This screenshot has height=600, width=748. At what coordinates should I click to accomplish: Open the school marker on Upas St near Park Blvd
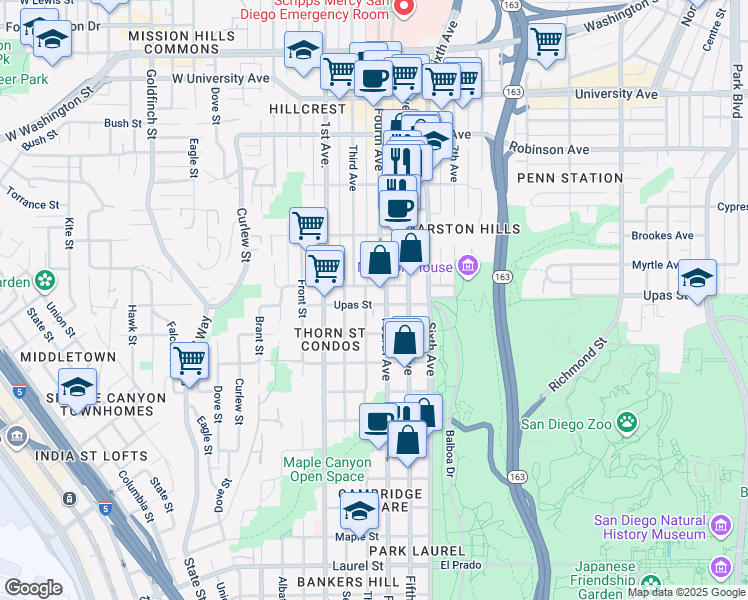tap(697, 277)
